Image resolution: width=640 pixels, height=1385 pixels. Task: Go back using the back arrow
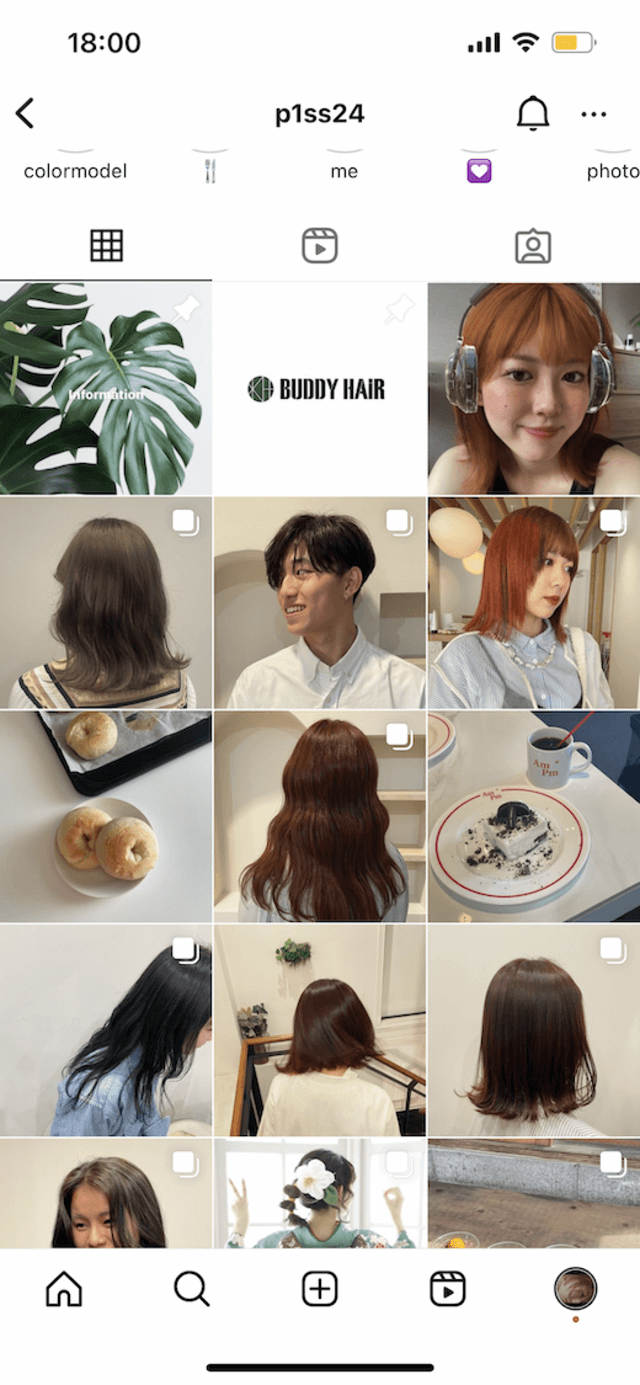tap(26, 114)
